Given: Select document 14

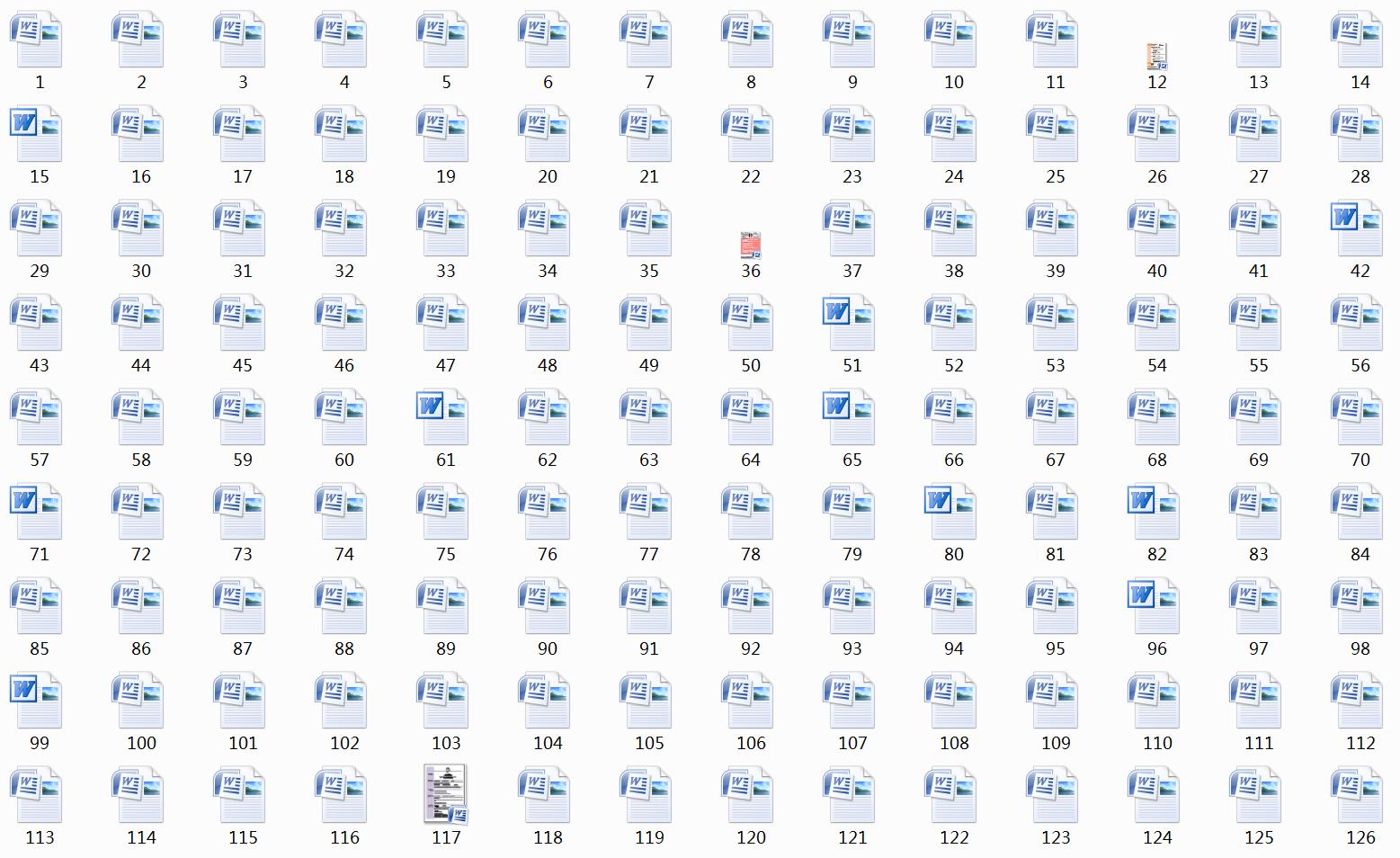Looking at the screenshot, I should pyautogui.click(x=1357, y=40).
